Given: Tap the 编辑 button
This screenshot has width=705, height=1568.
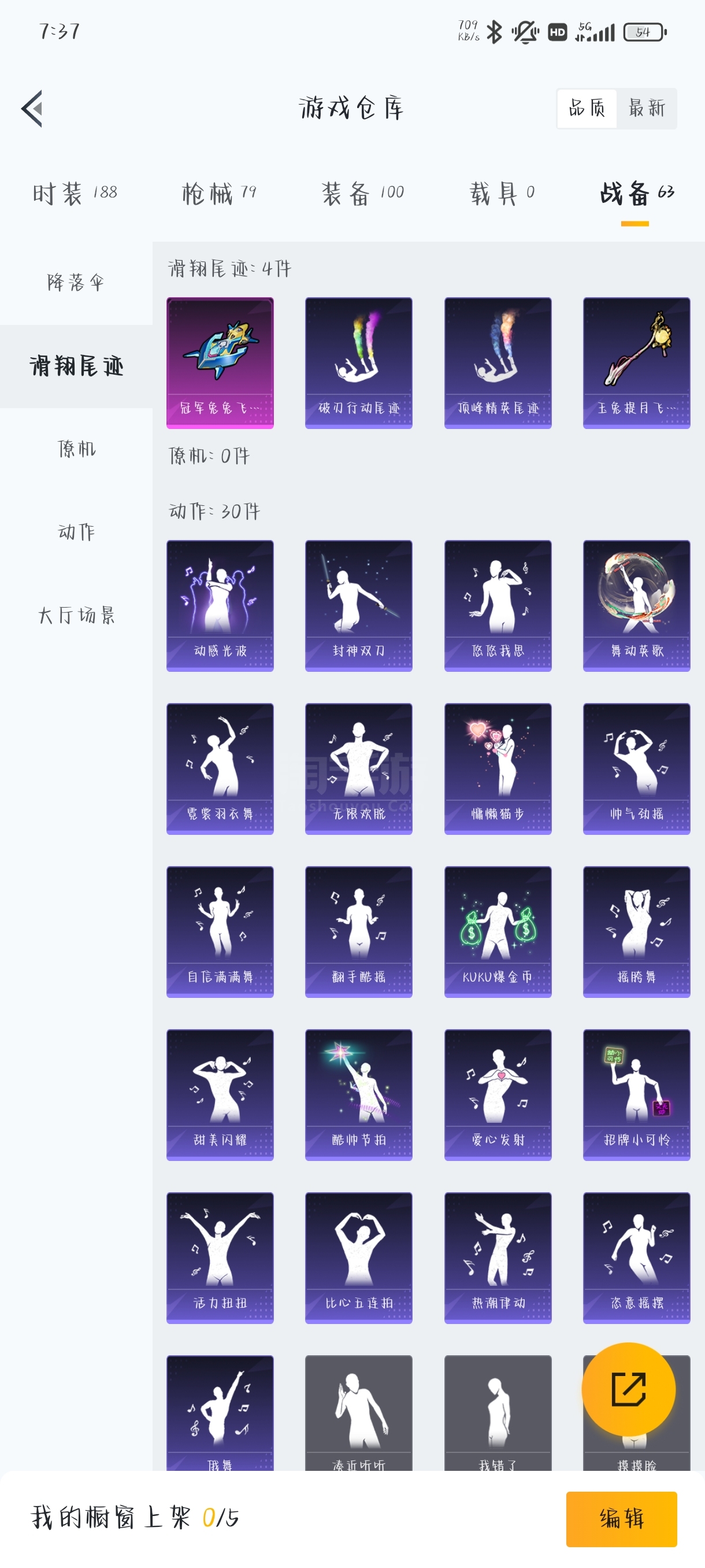Looking at the screenshot, I should 621,1519.
